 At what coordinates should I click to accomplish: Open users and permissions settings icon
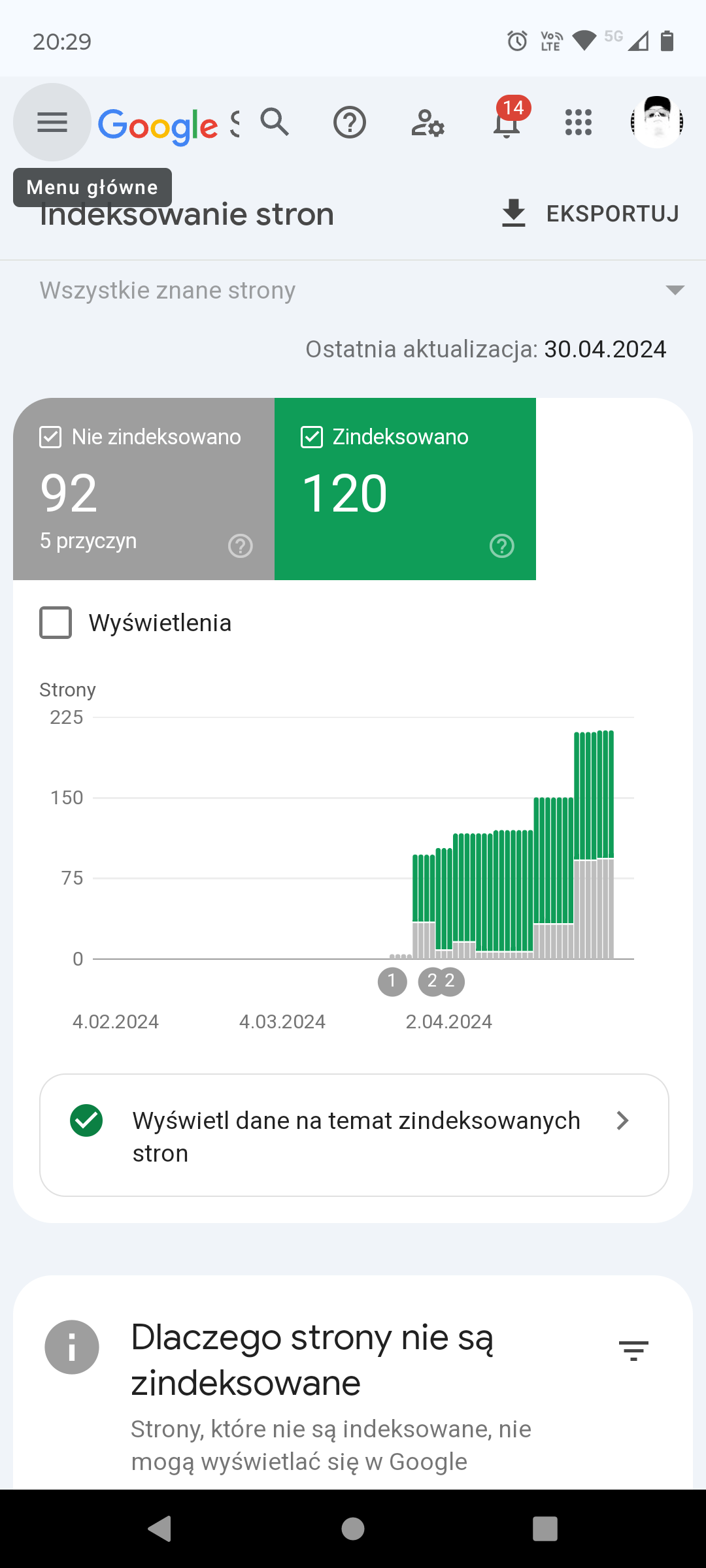[x=428, y=122]
